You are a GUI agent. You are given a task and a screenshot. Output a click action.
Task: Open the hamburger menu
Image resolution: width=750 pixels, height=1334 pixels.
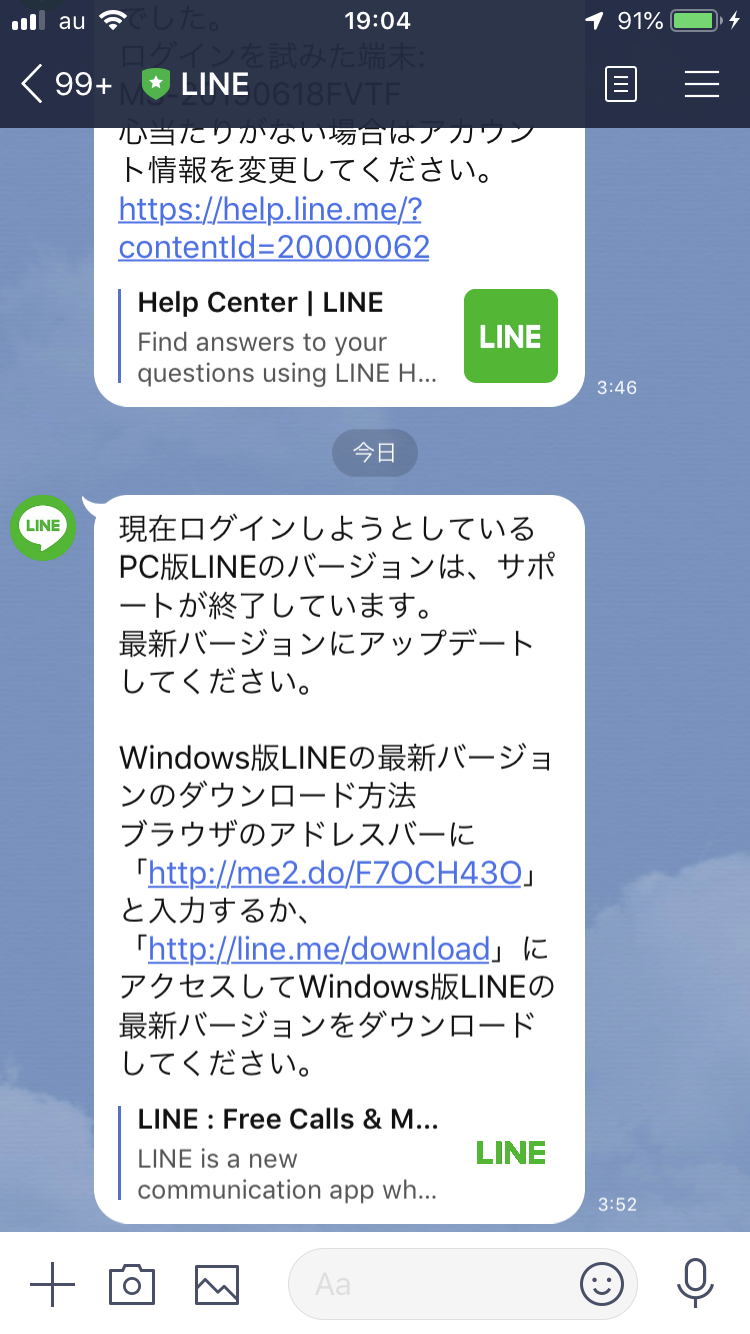[702, 85]
